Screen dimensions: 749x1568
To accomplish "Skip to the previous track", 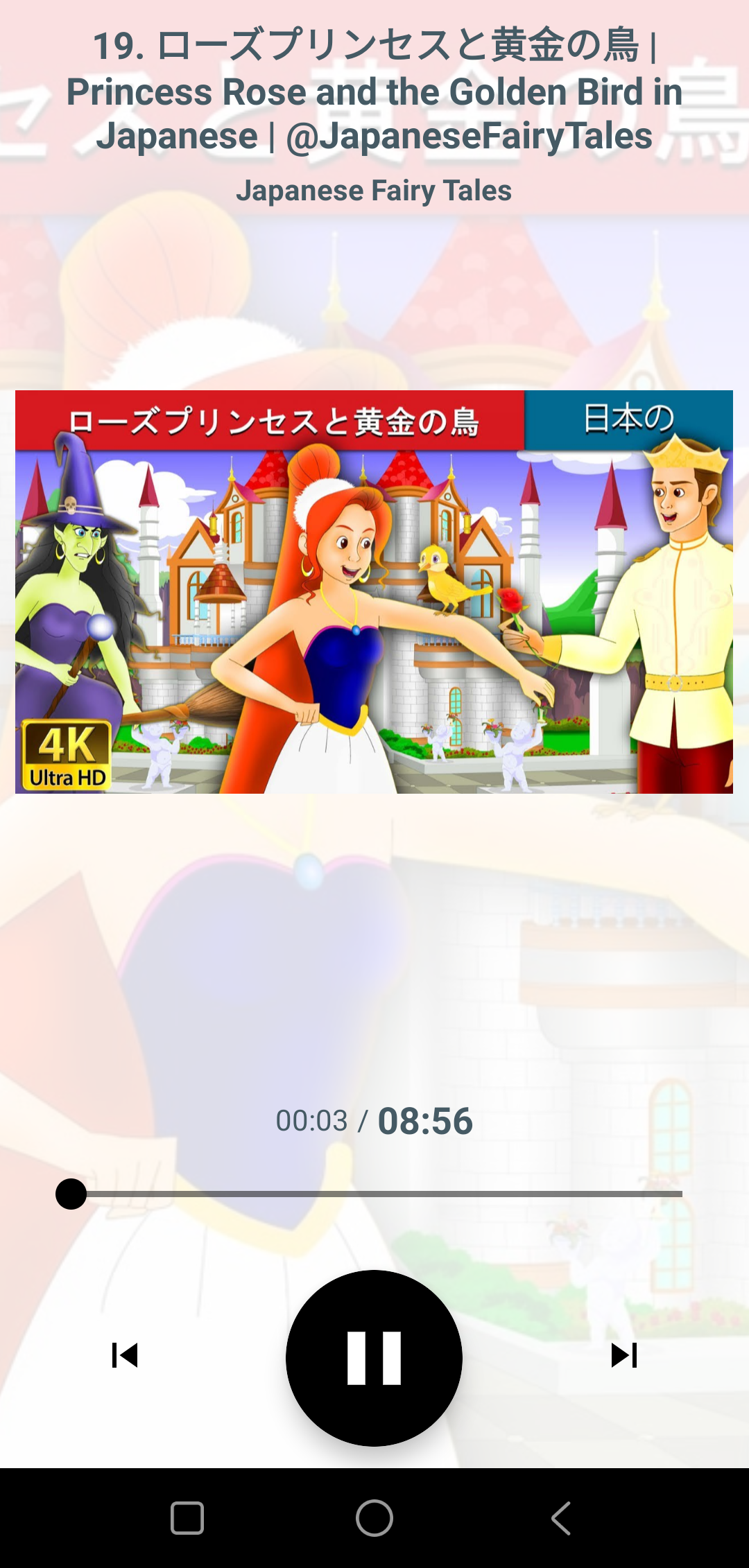I will point(125,1355).
